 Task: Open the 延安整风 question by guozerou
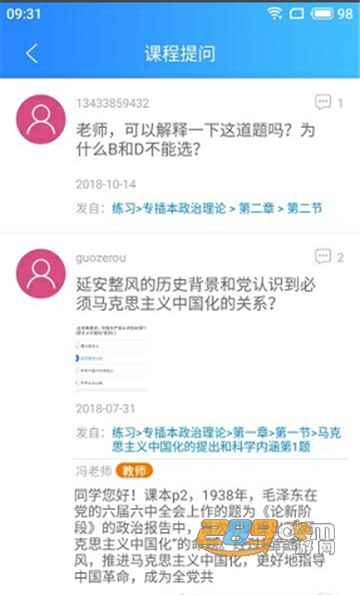point(195,294)
